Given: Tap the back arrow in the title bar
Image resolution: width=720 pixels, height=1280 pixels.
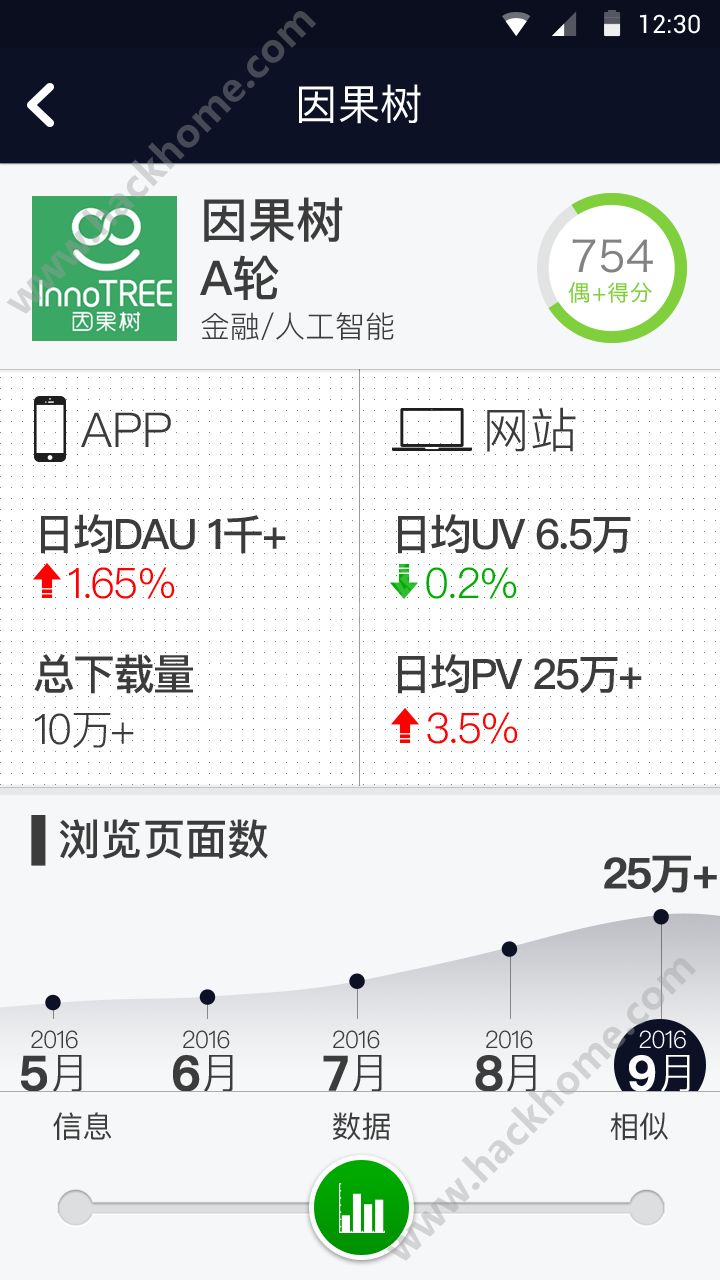Looking at the screenshot, I should coord(42,104).
